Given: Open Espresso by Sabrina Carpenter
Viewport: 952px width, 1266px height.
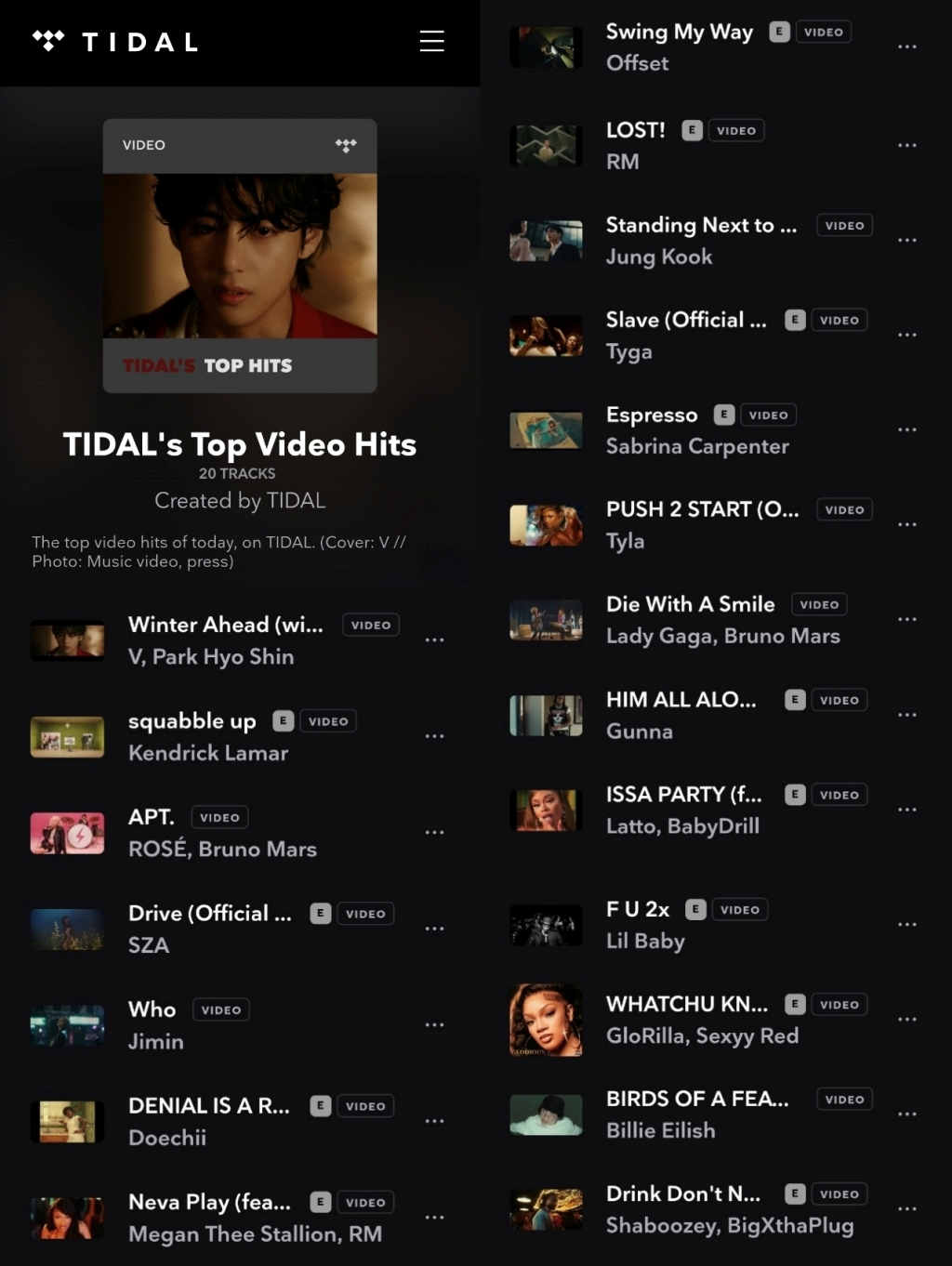Looking at the screenshot, I should [x=651, y=415].
